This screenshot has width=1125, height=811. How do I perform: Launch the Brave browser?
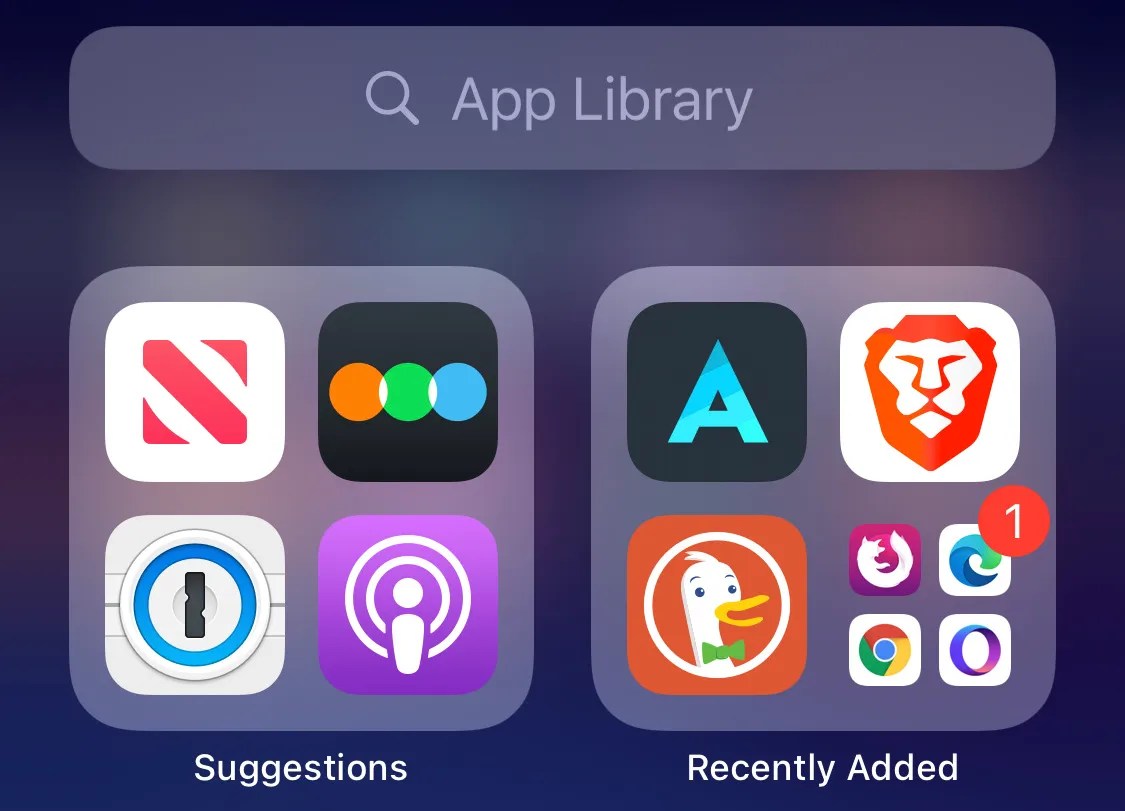930,392
